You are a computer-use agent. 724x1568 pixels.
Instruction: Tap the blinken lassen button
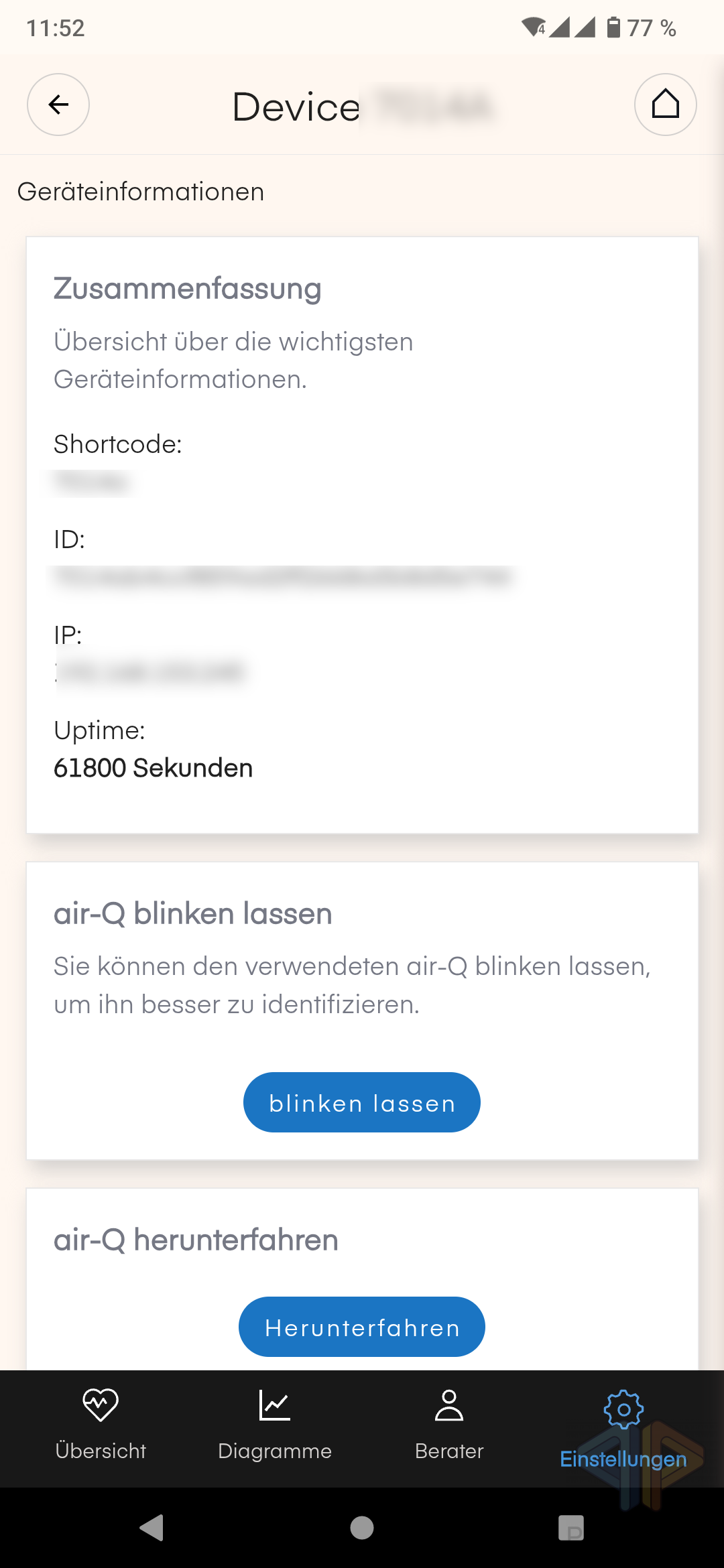[362, 1102]
